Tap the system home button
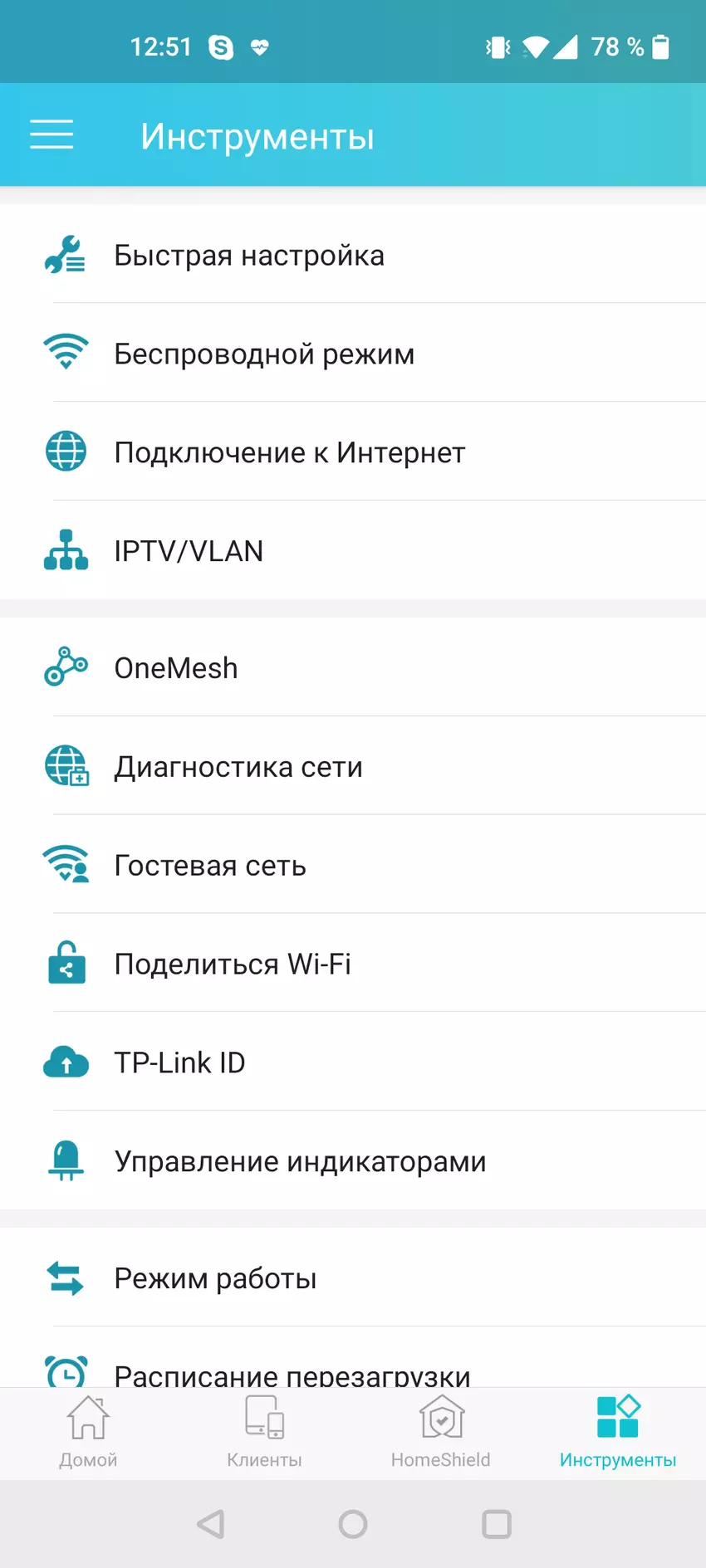The height and width of the screenshot is (1568, 706). 353,1524
